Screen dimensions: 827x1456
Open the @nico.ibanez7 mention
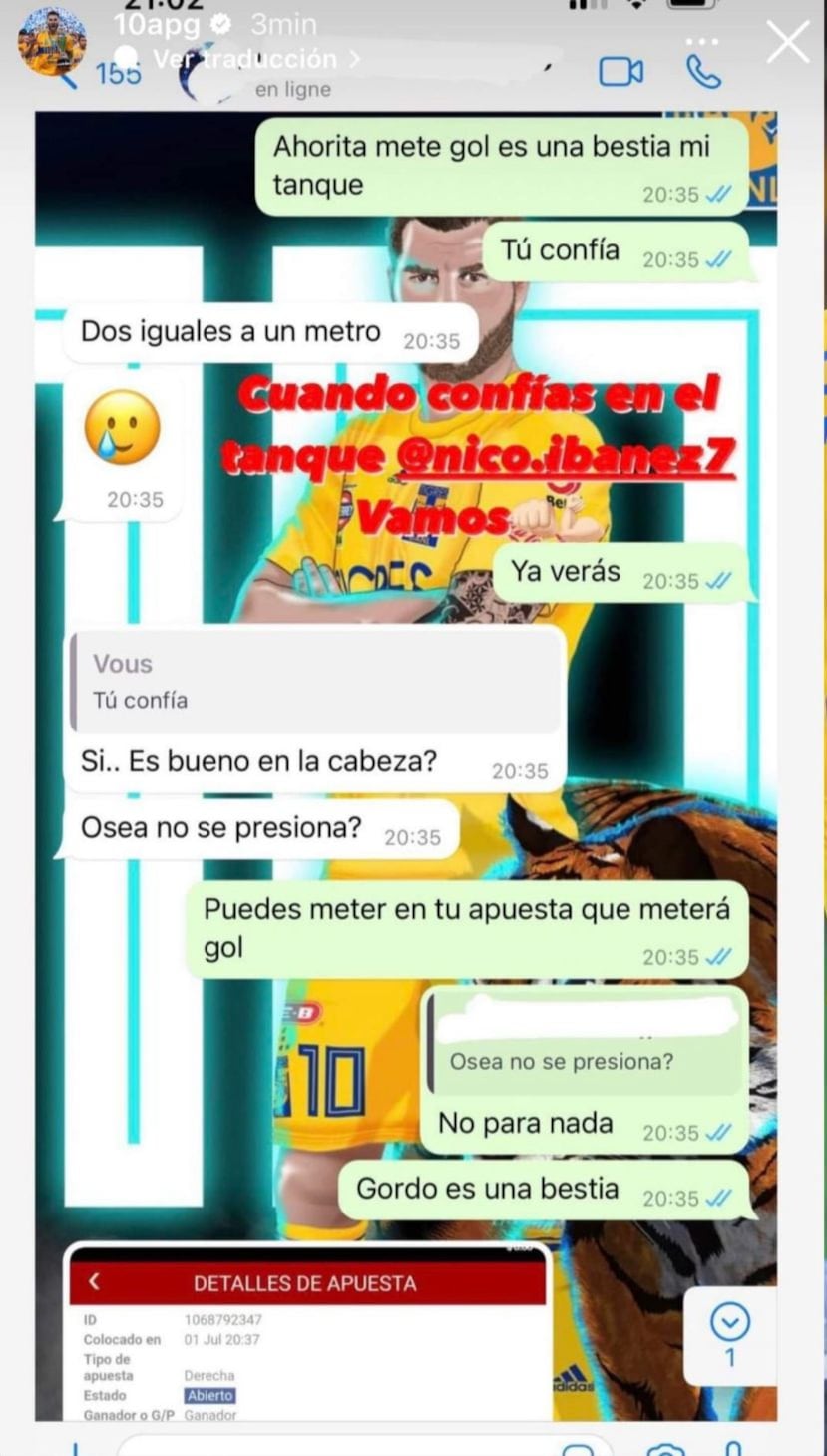565,457
